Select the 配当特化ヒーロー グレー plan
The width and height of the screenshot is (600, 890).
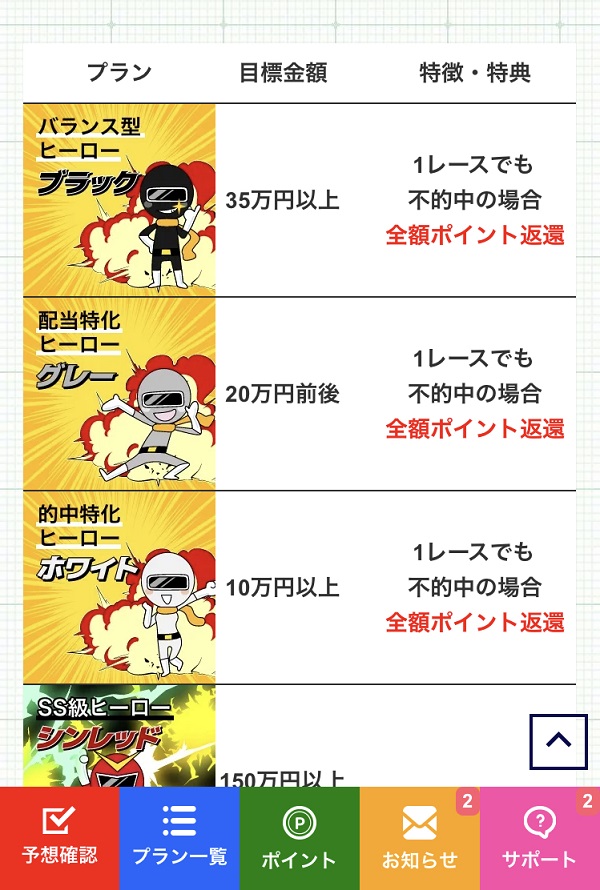[119, 394]
